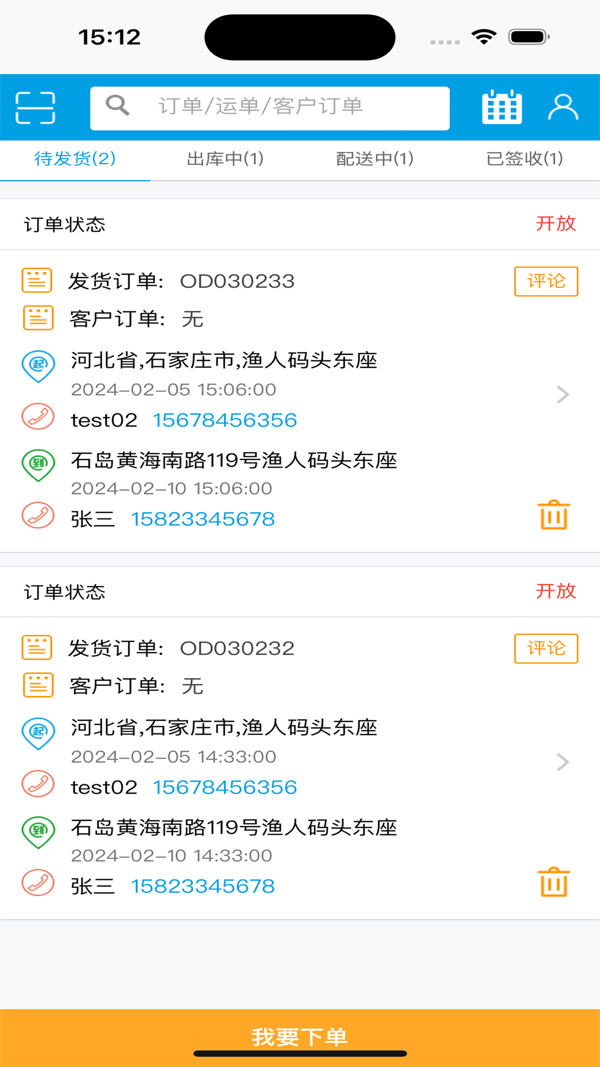Delete order OD030232 with trash icon

[x=553, y=882]
